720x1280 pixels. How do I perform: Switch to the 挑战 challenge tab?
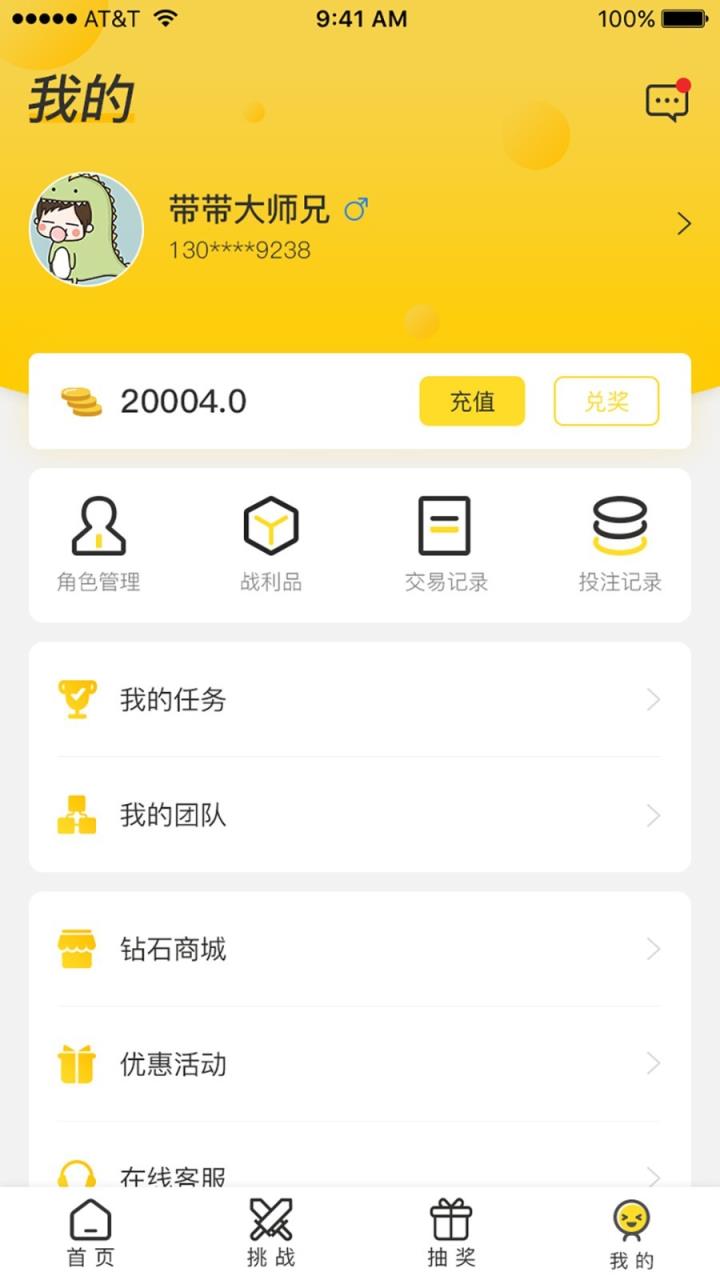pyautogui.click(x=270, y=1230)
